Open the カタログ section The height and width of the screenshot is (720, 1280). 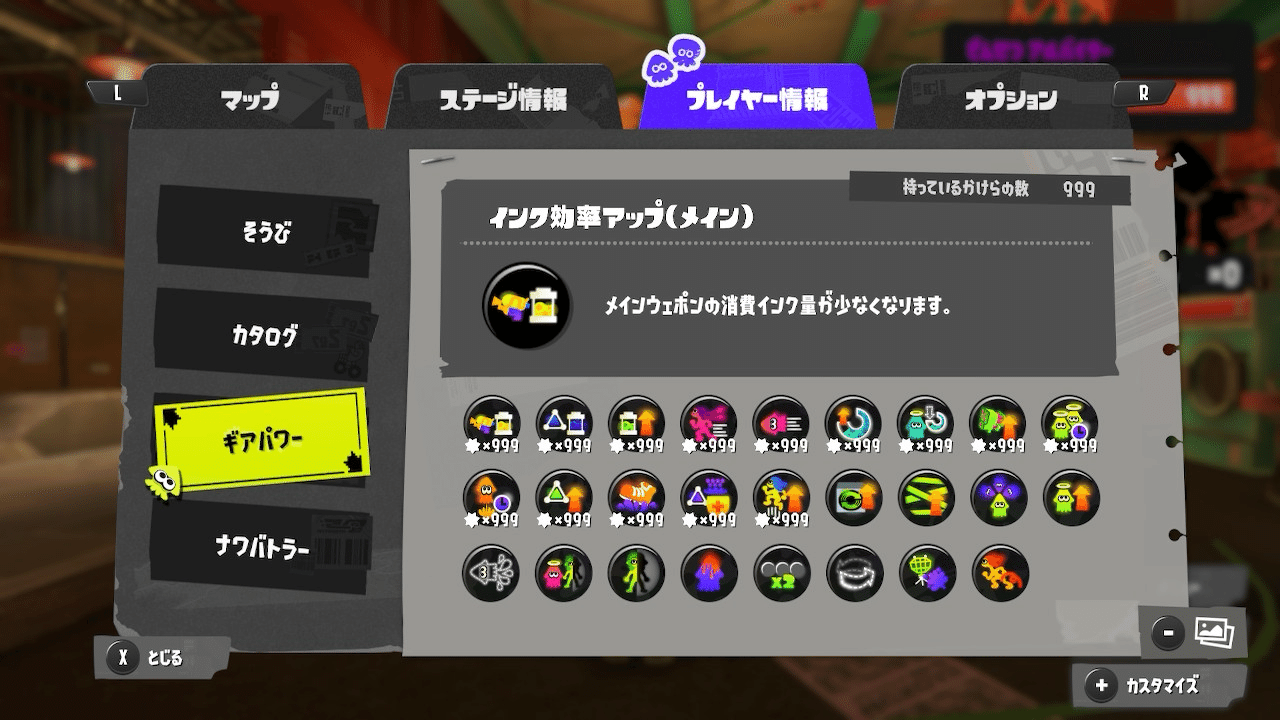[x=264, y=335]
